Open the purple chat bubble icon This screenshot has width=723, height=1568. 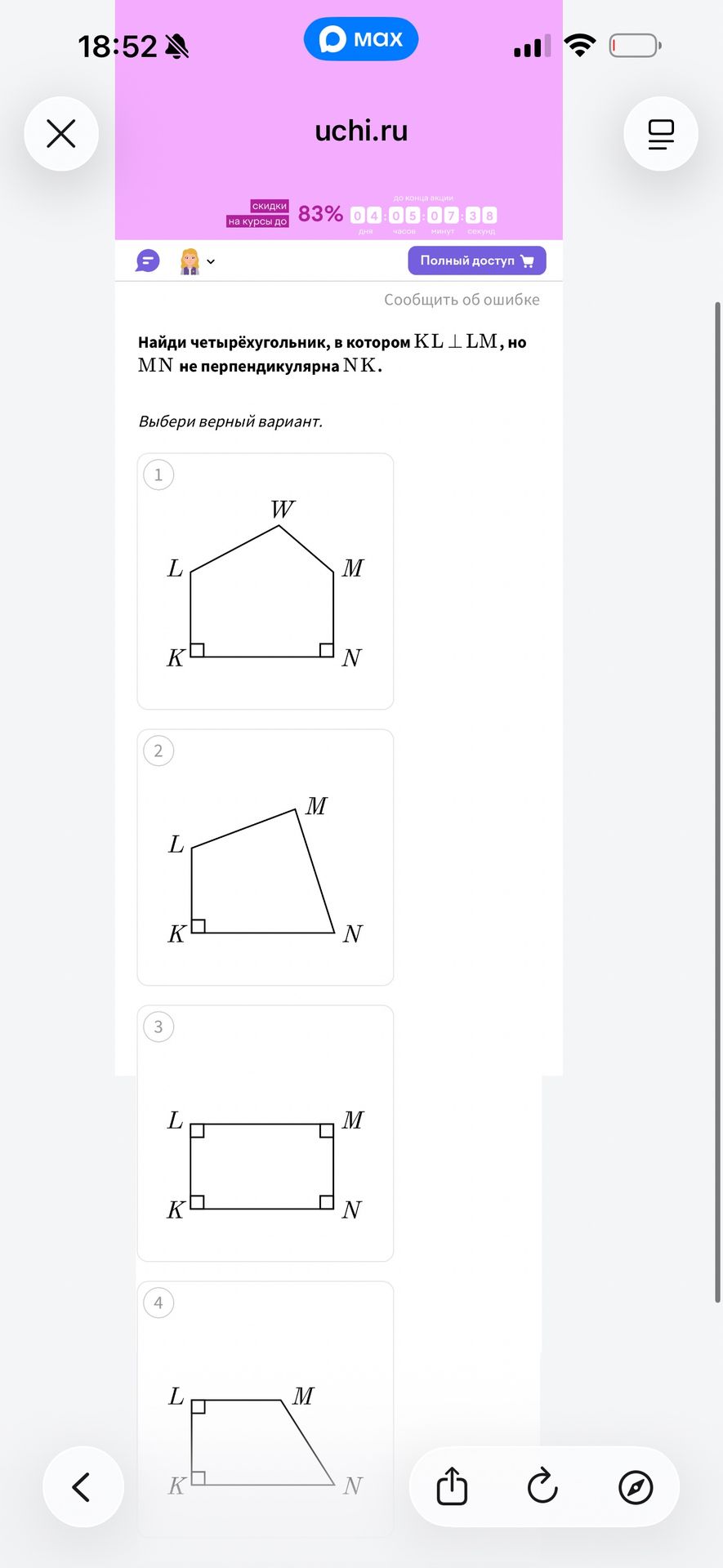pyautogui.click(x=148, y=261)
